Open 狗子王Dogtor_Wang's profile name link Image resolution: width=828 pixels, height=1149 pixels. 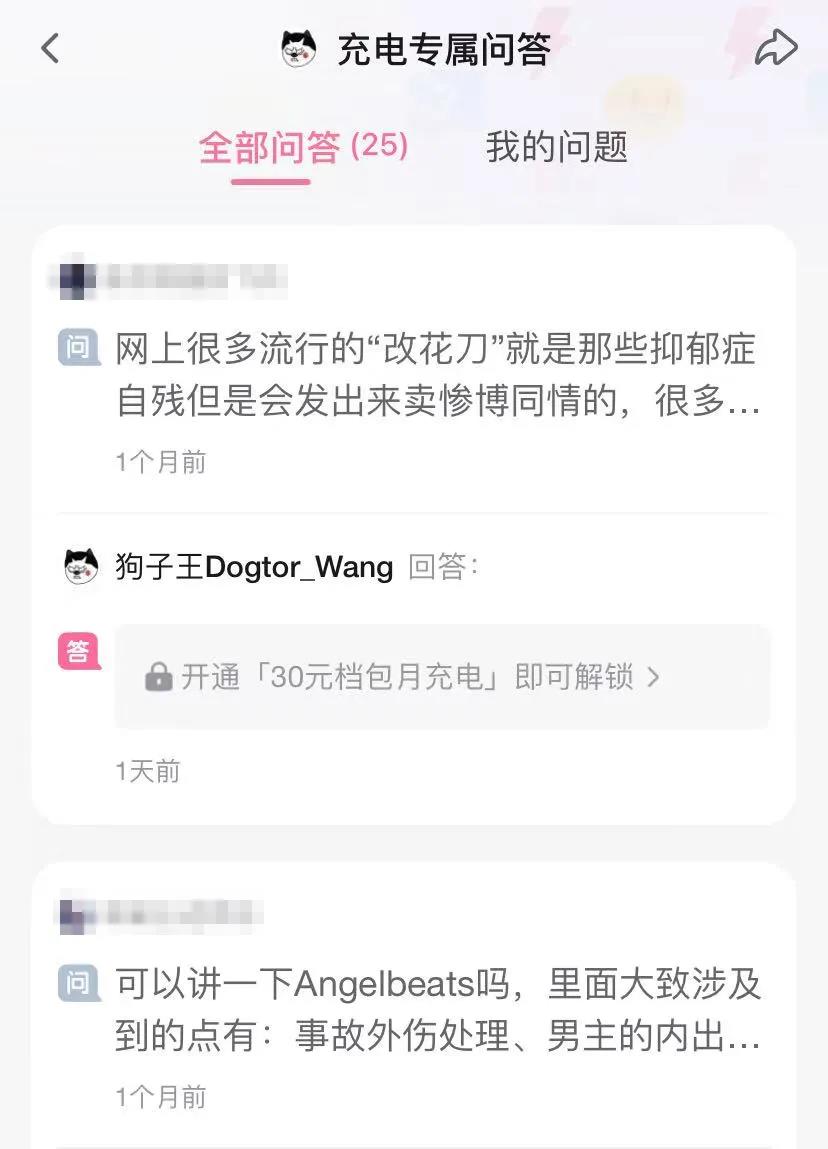tap(253, 567)
